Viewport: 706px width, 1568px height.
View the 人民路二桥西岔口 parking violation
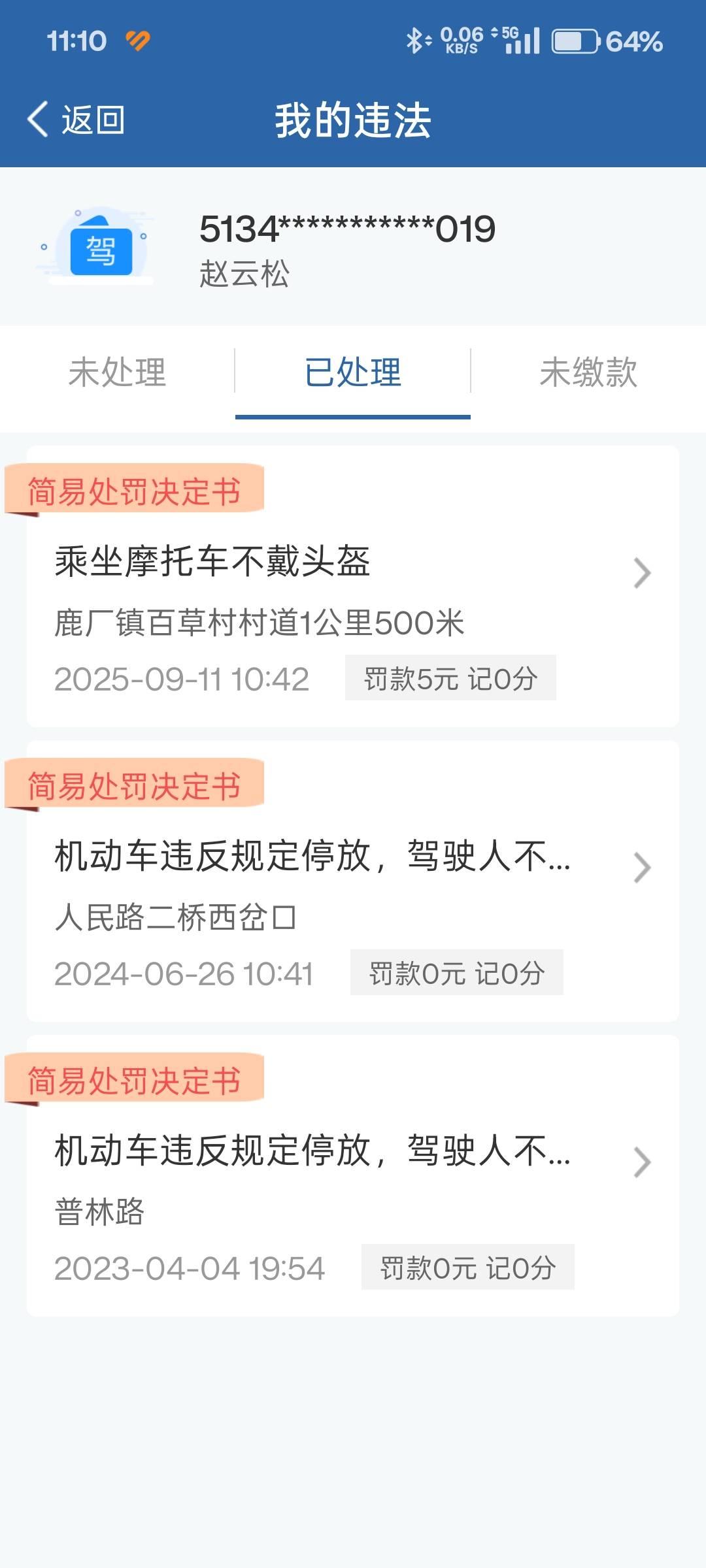(353, 882)
